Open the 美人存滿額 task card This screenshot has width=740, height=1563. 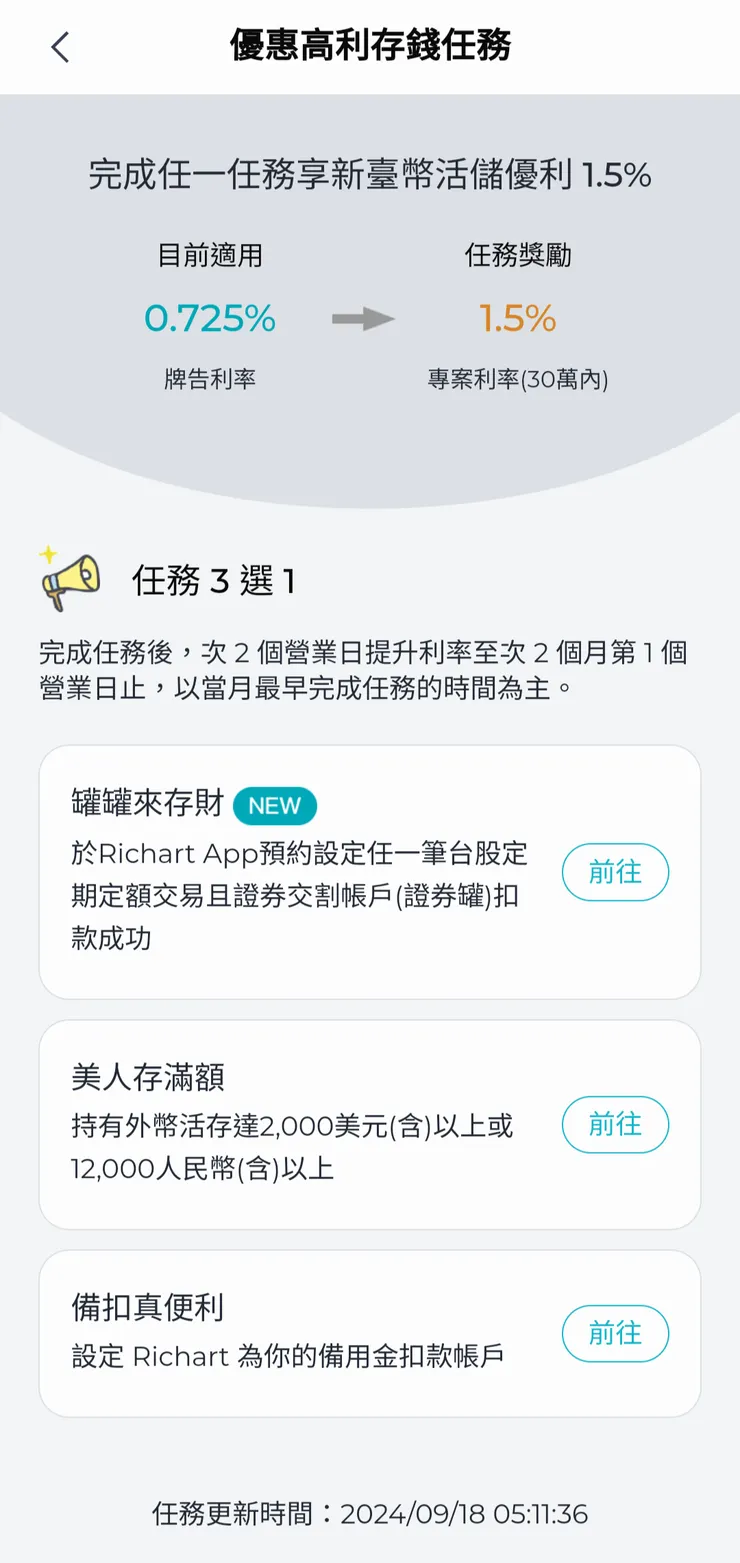pyautogui.click(x=300, y=1124)
